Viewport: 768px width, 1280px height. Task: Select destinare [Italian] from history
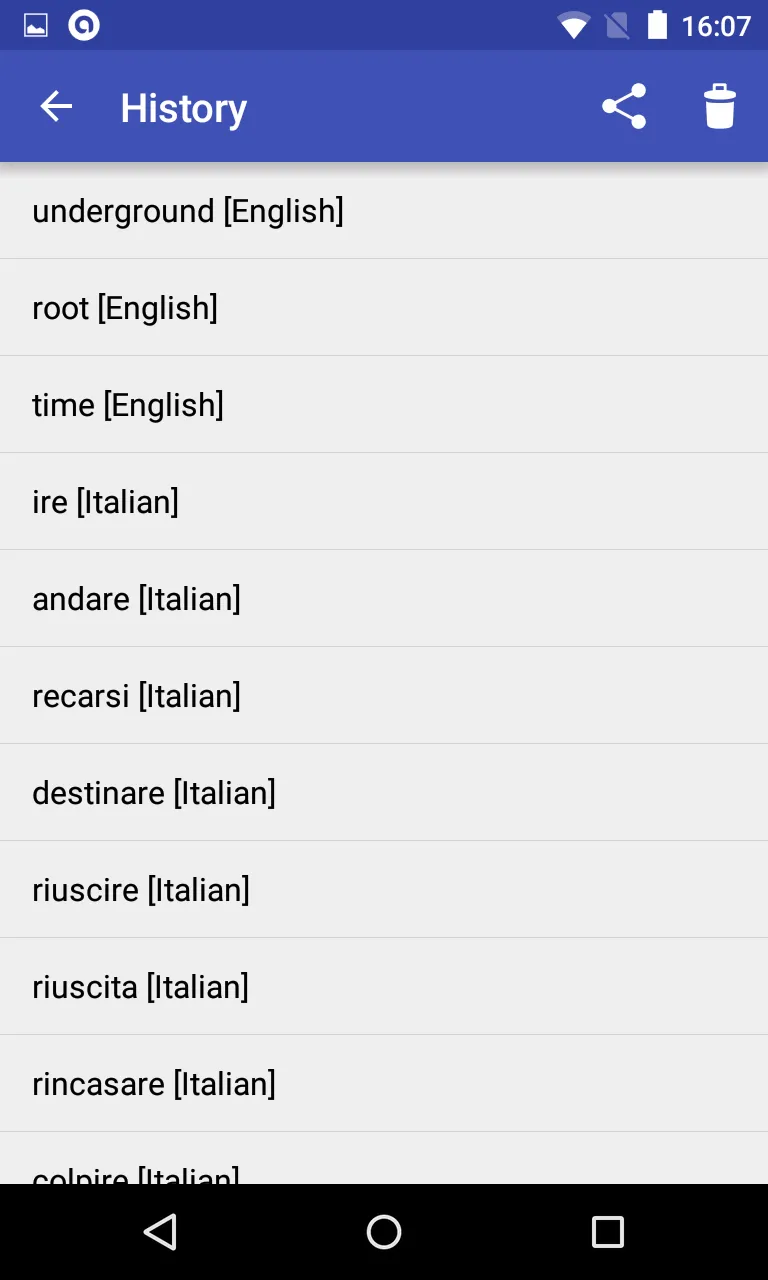384,793
